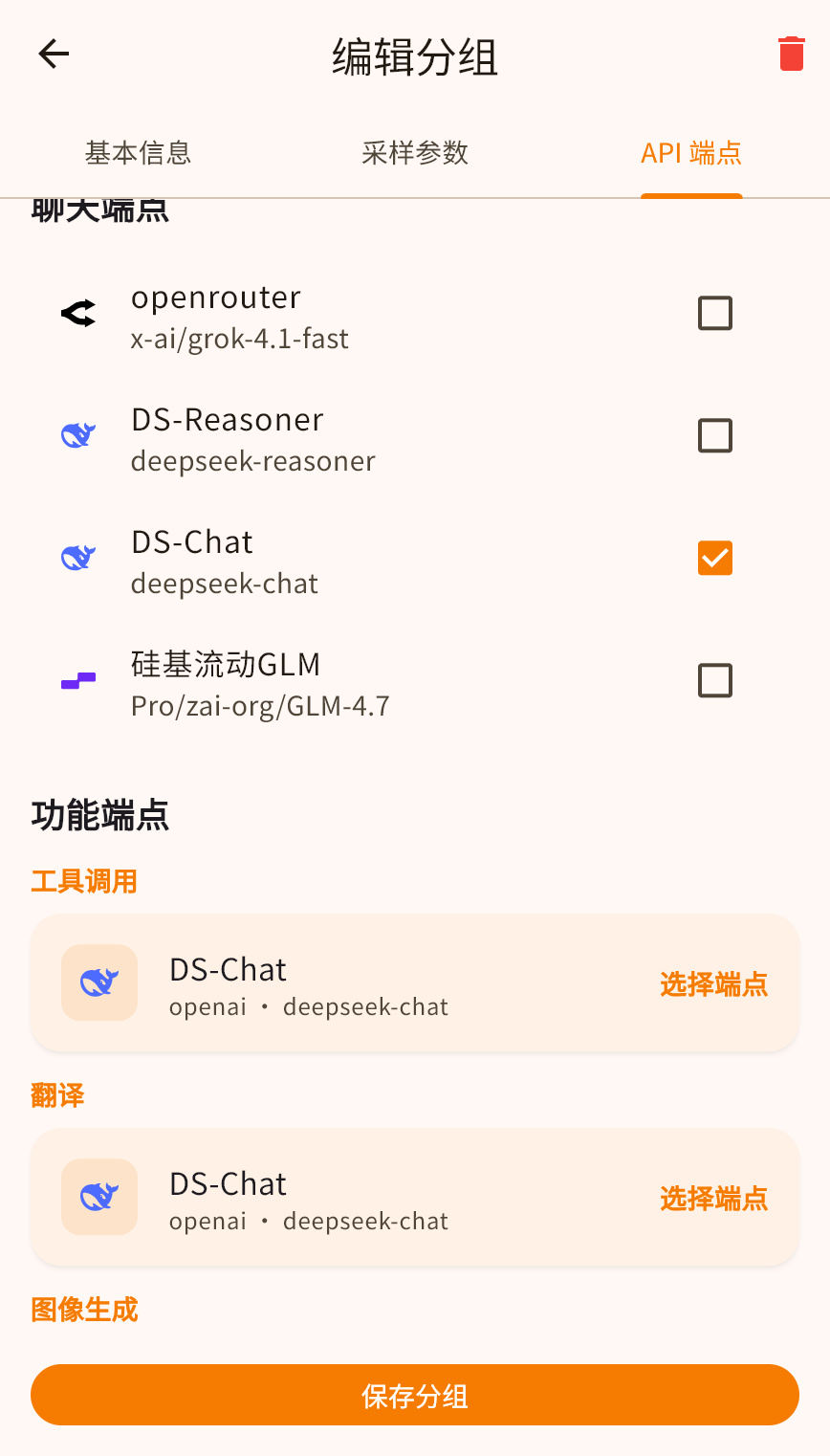The height and width of the screenshot is (1456, 830).
Task: Check the openrouter endpoint checkbox
Action: click(715, 314)
